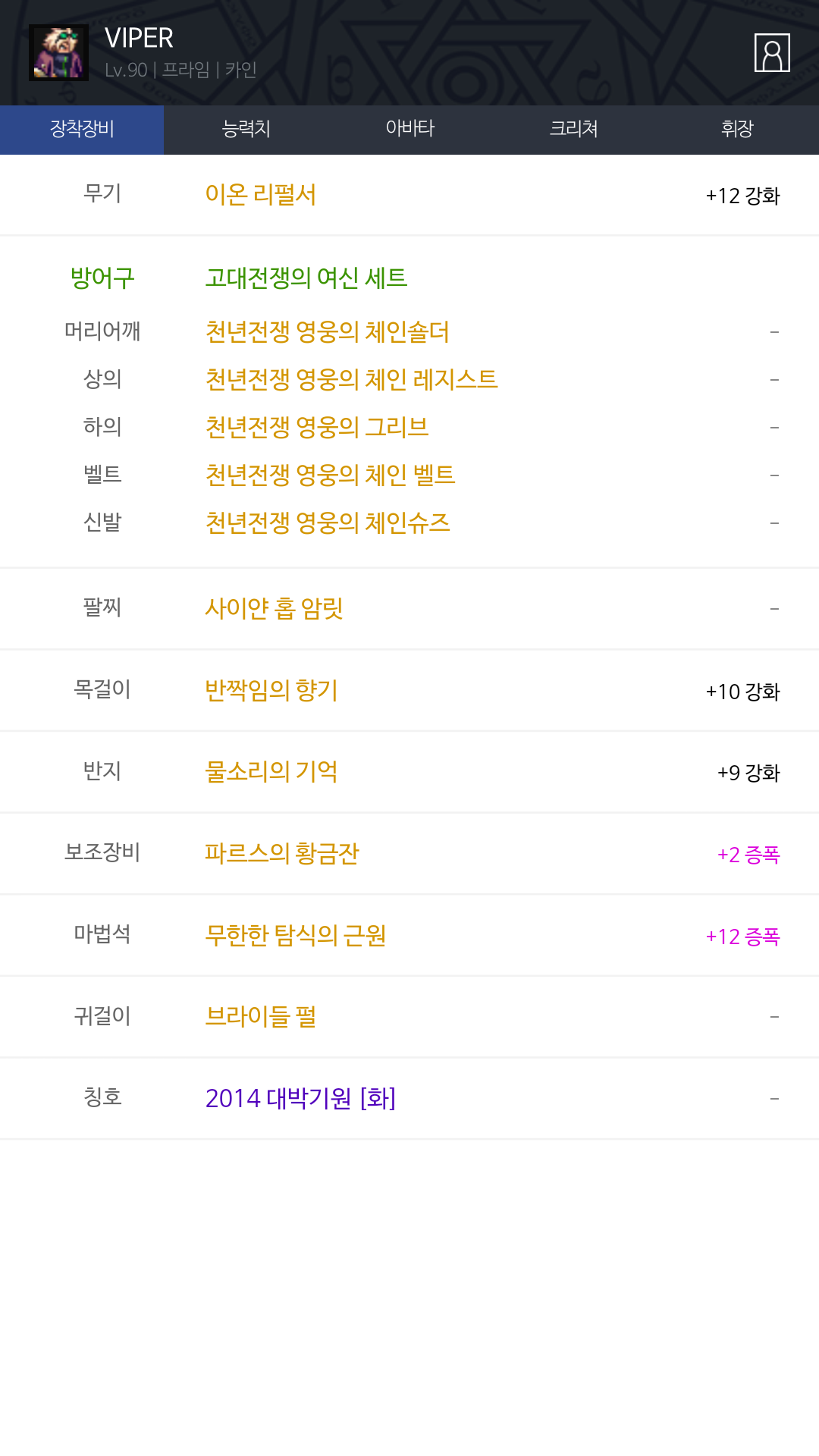Open title 2014 대박기원 [화]
Screen dimensions: 819x1456
tap(300, 1098)
